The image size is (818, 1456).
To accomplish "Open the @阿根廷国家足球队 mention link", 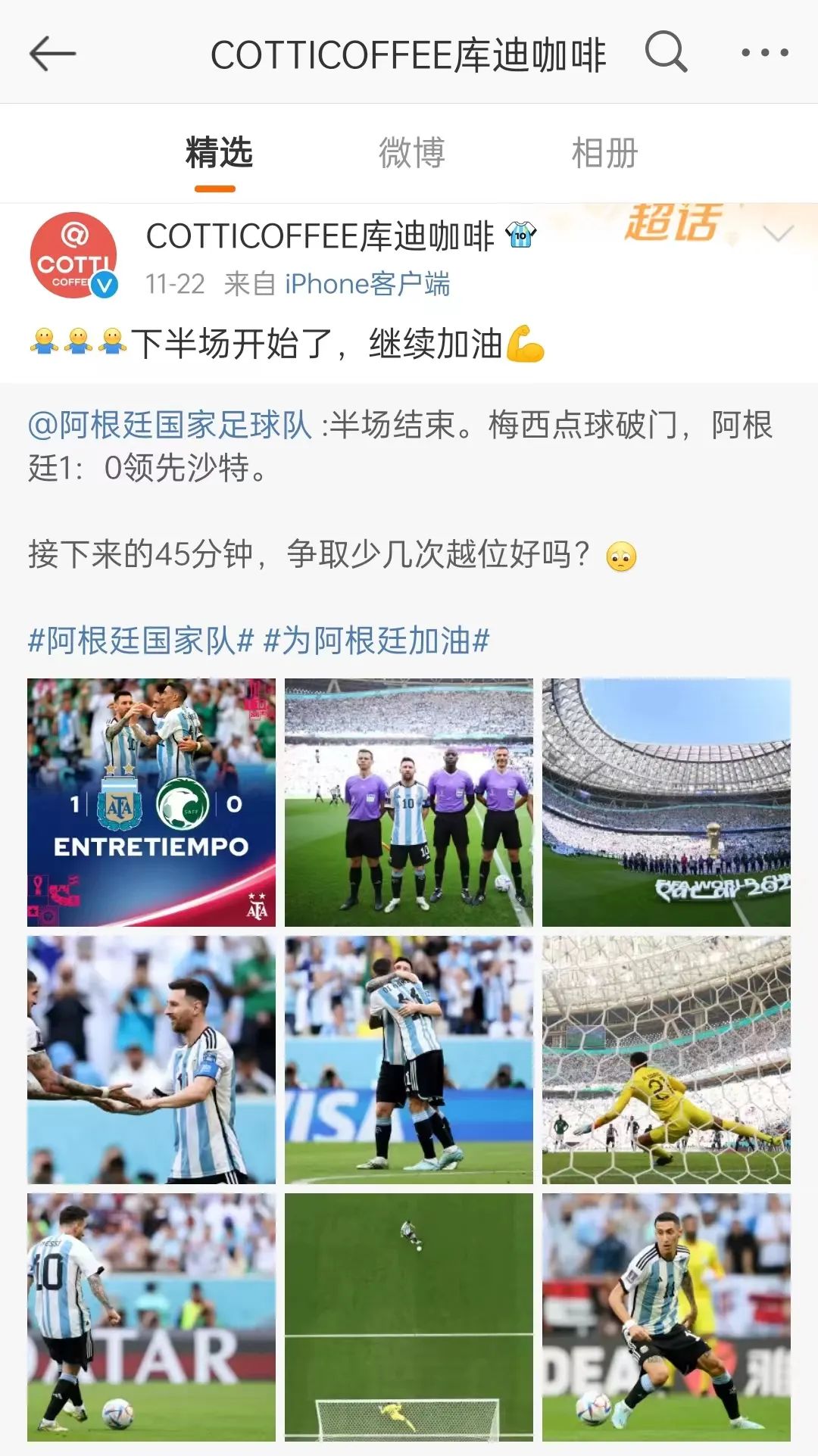I will point(170,425).
